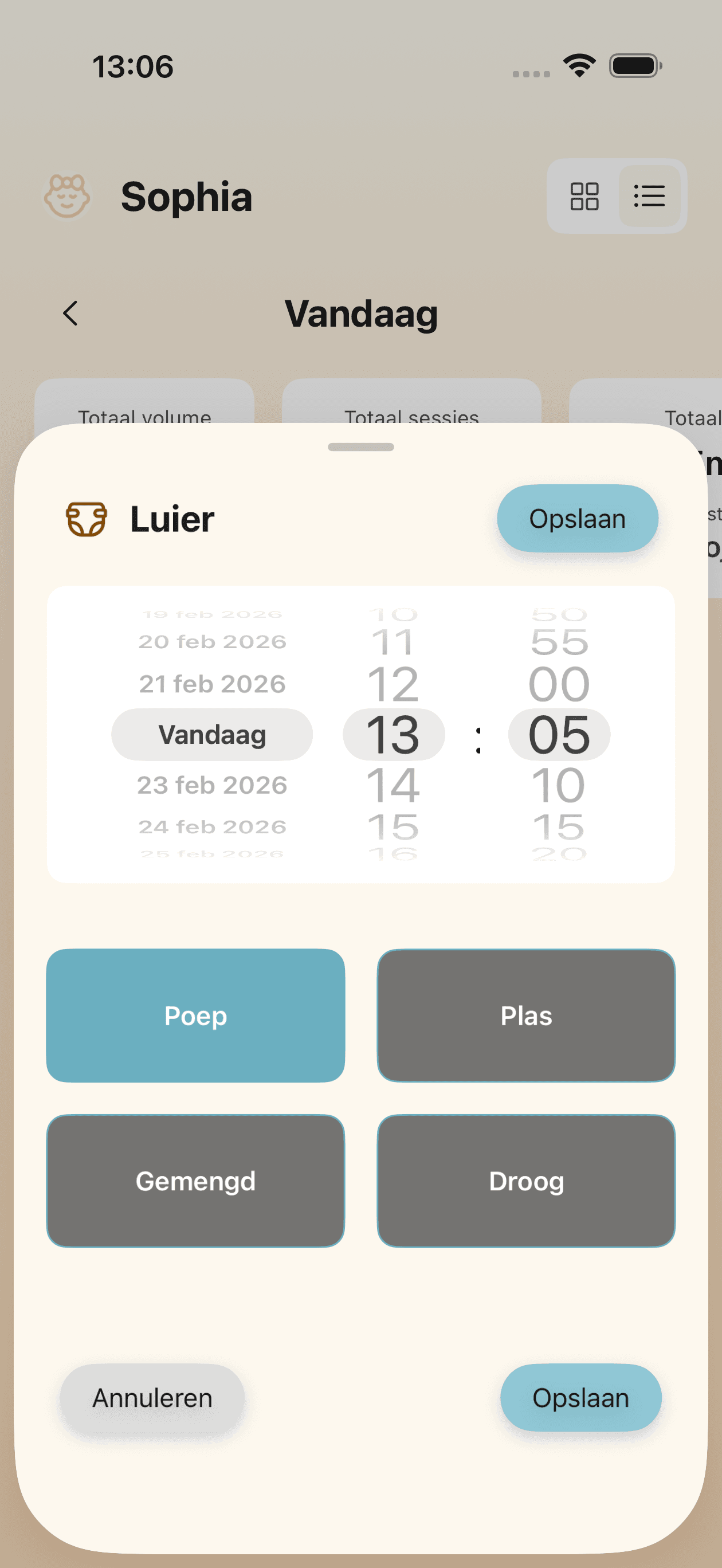722x1568 pixels.
Task: Toggle the Droog diaper option
Action: point(526,1181)
